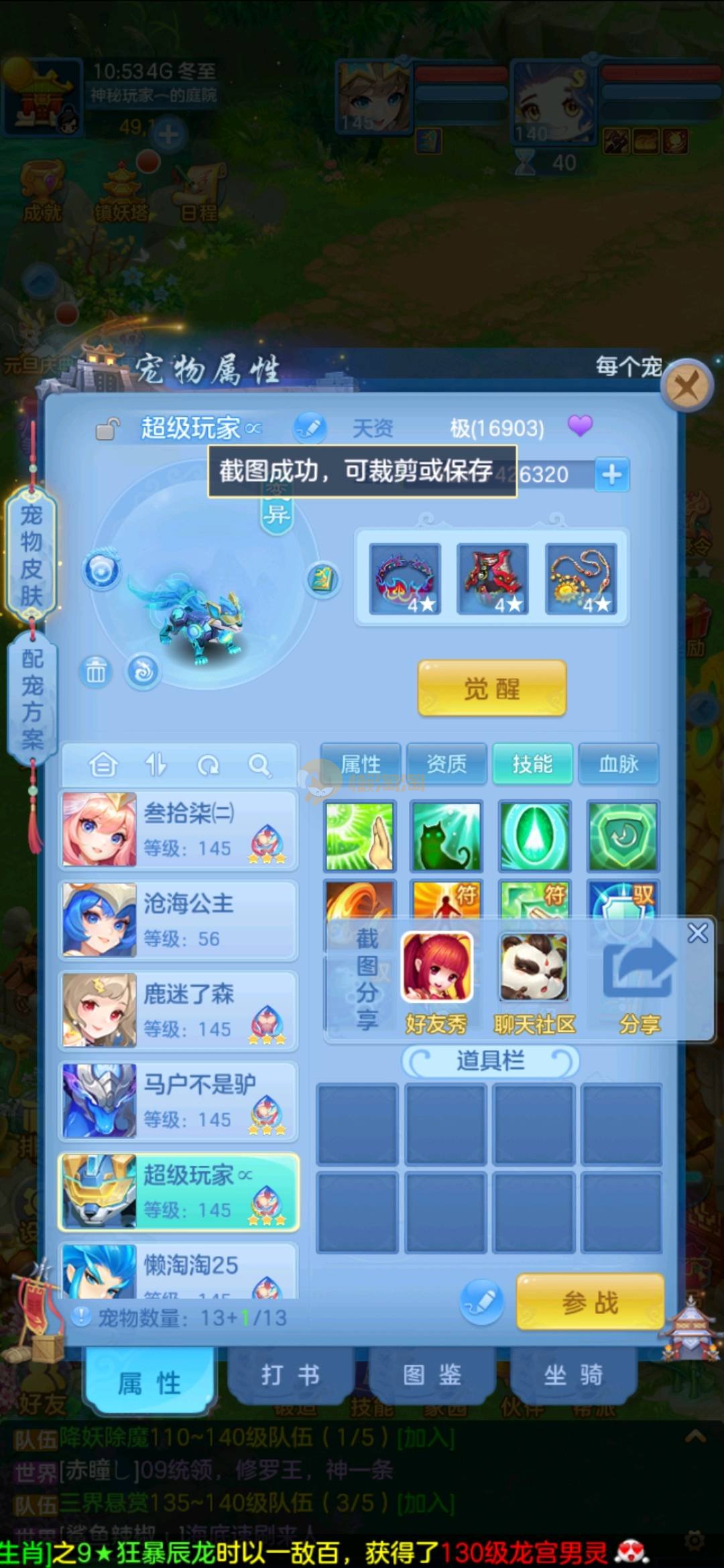Image resolution: width=724 pixels, height=1568 pixels.
Task: Open the 图鉴 bottom tab
Action: tap(432, 1375)
